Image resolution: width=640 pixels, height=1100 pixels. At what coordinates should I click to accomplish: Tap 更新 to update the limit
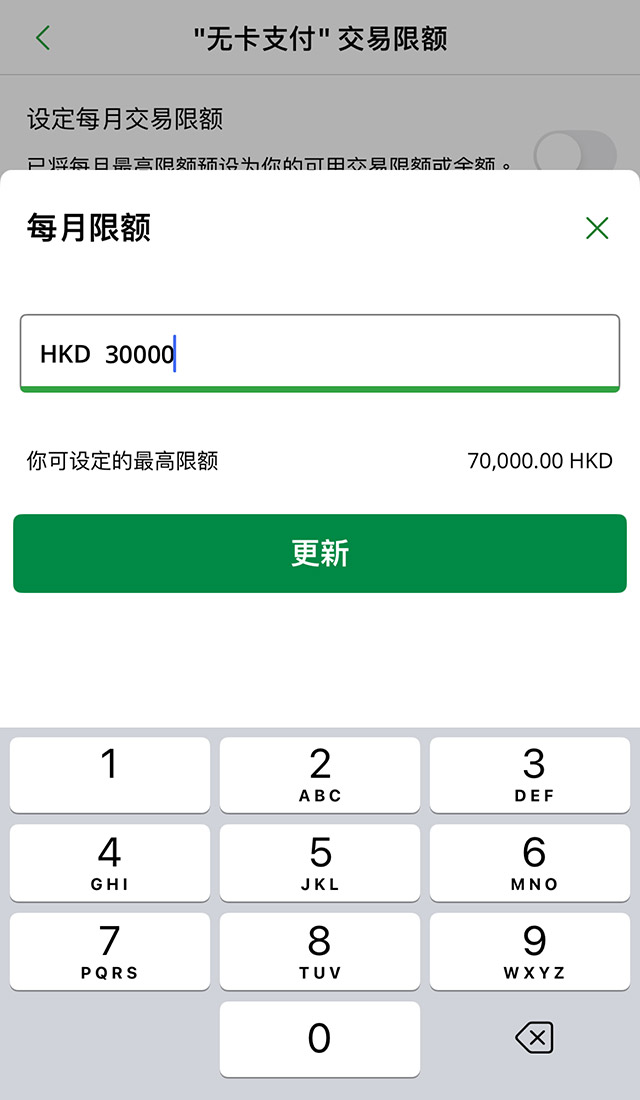tap(320, 553)
